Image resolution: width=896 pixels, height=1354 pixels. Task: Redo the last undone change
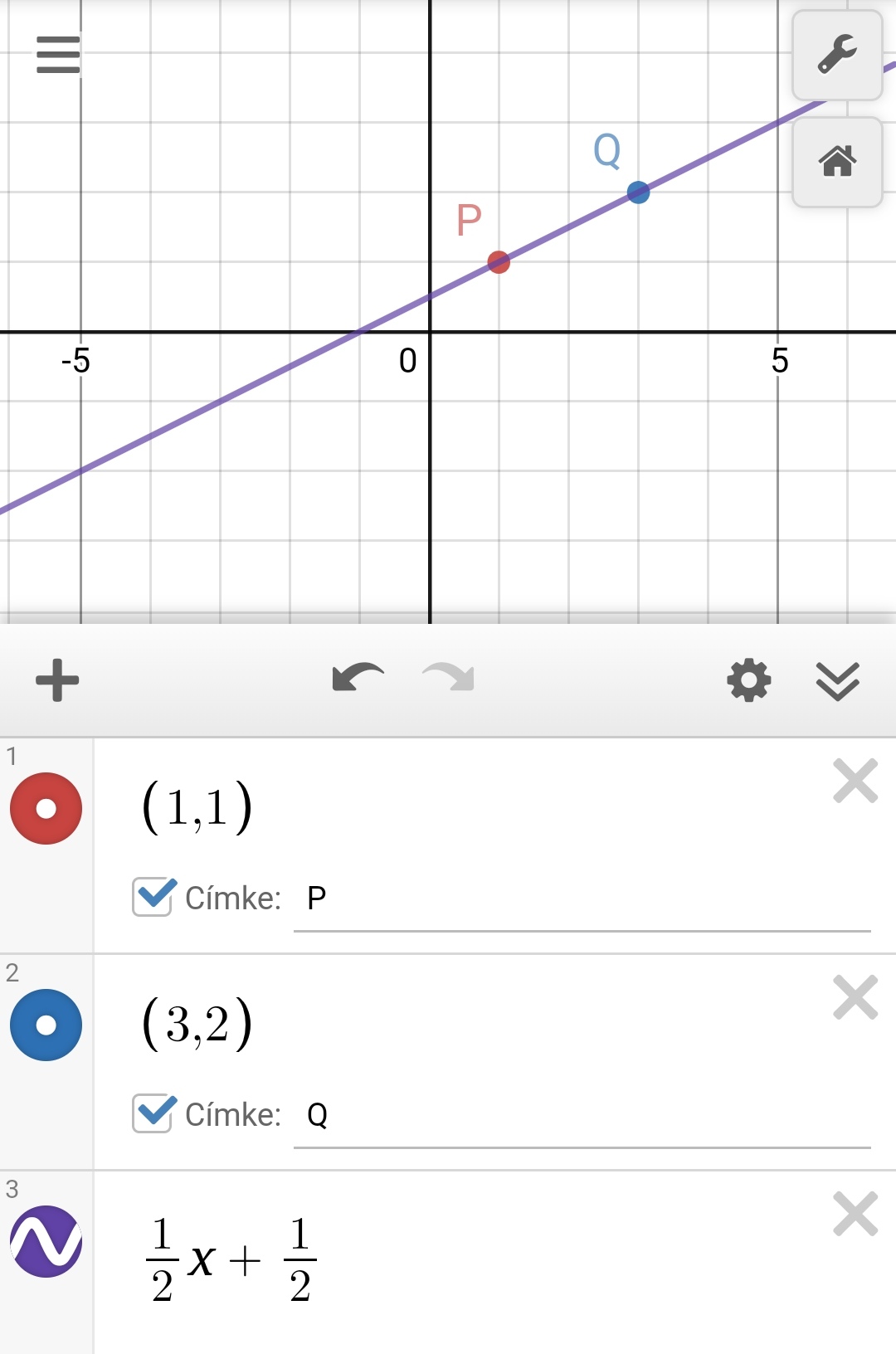pos(449,679)
